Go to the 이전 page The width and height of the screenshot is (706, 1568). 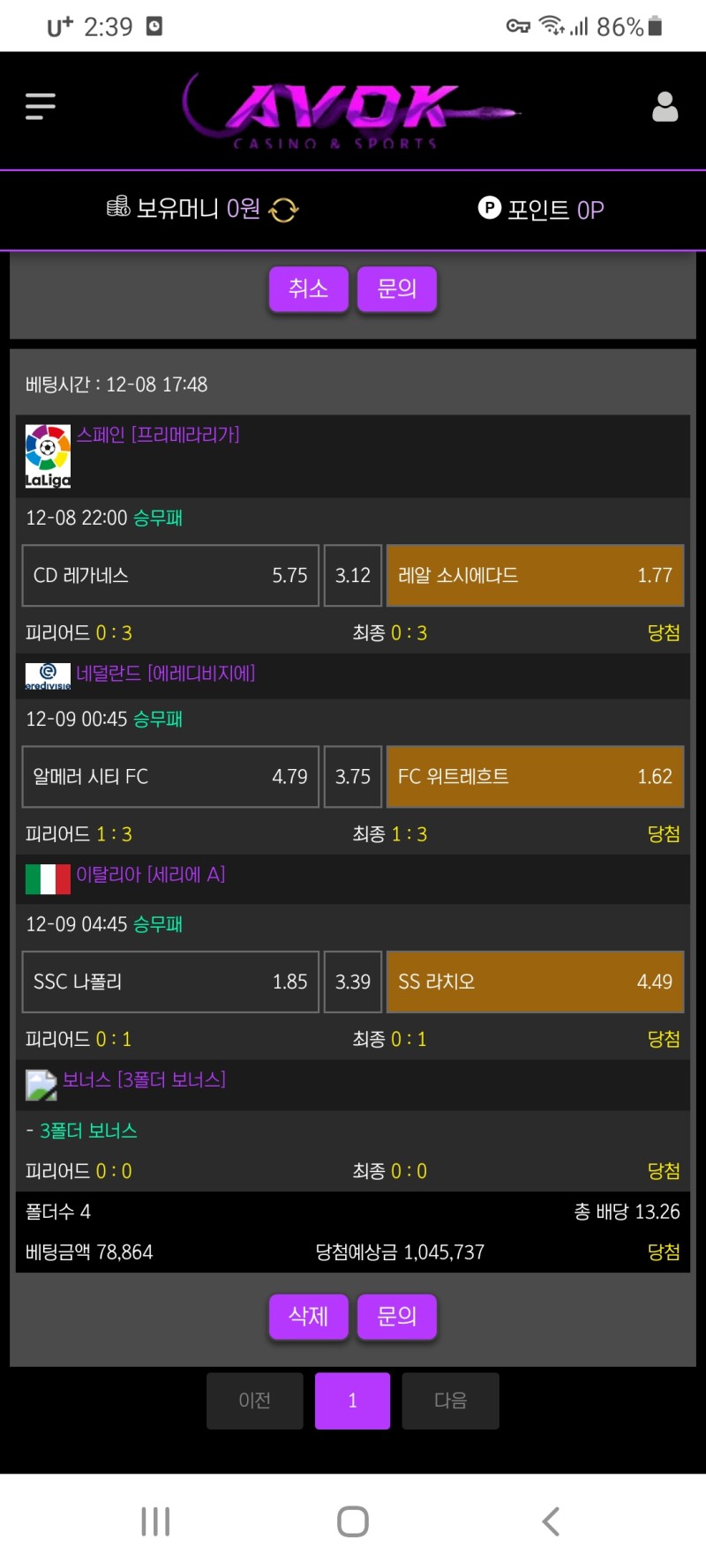pyautogui.click(x=255, y=1400)
